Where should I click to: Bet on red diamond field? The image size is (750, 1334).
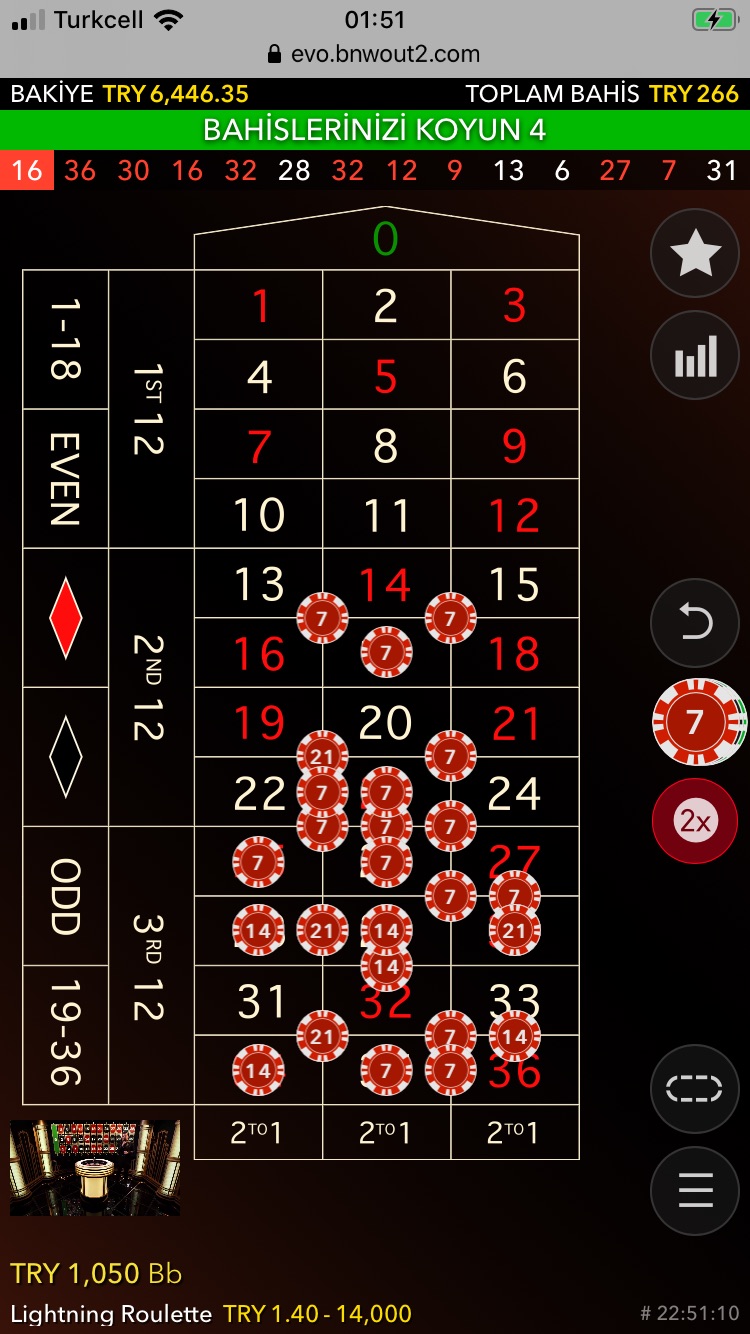(x=65, y=617)
